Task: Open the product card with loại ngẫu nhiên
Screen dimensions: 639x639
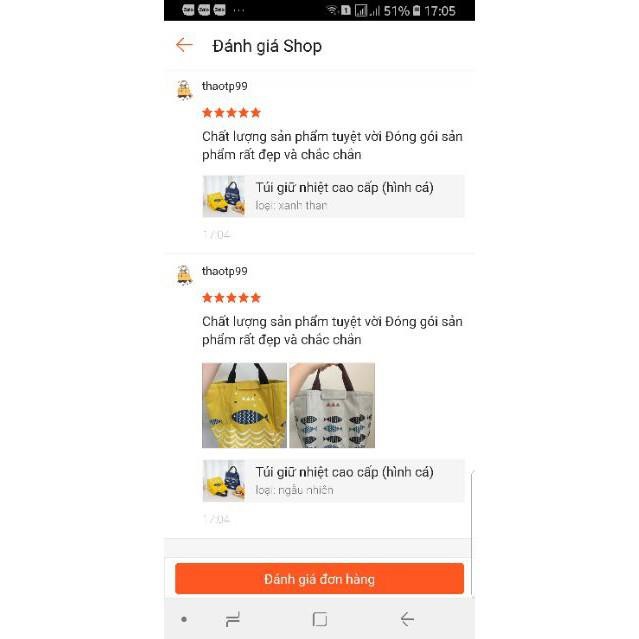Action: [x=333, y=480]
